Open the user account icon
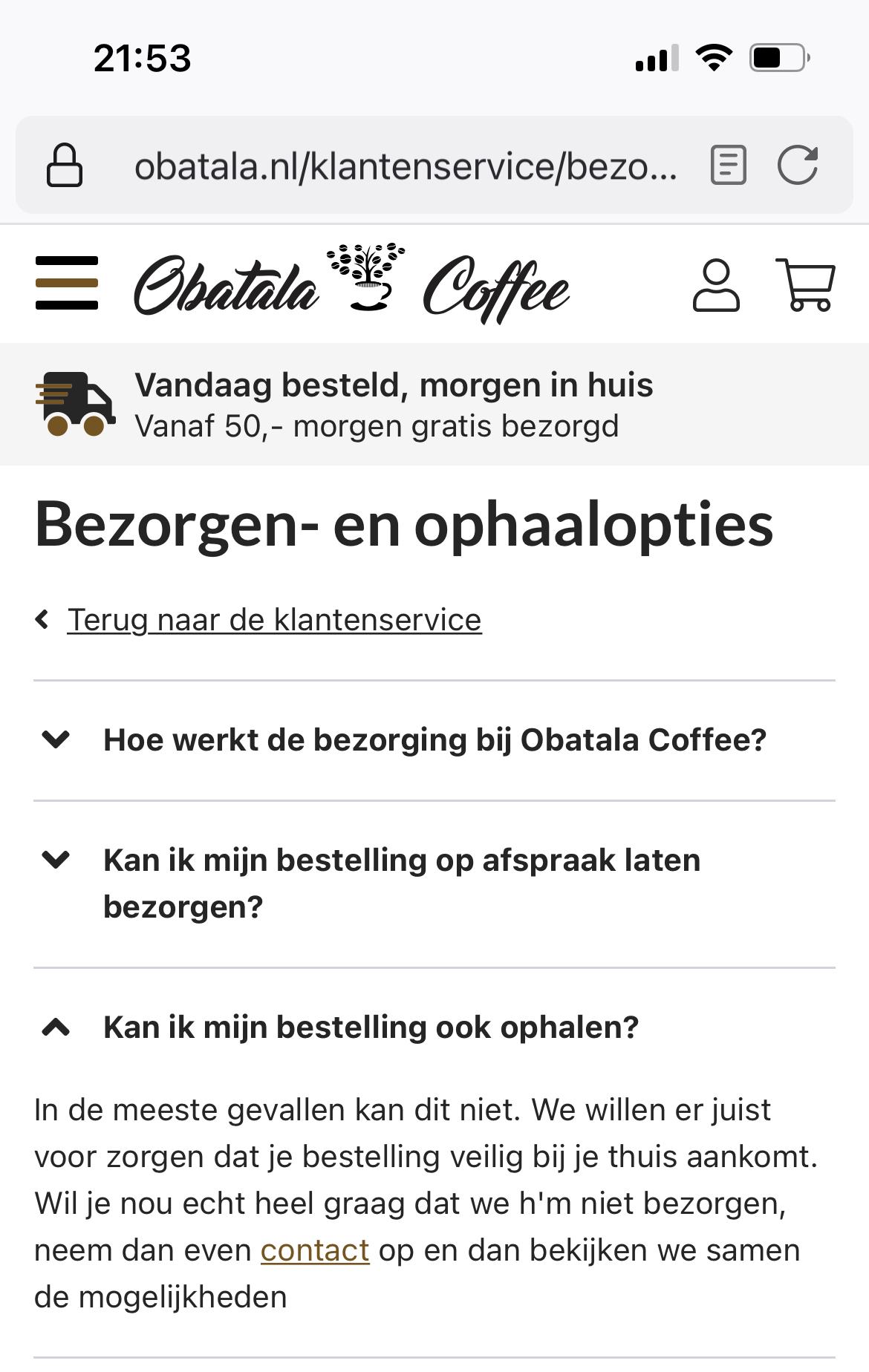This screenshot has width=869, height=1372. [x=716, y=284]
